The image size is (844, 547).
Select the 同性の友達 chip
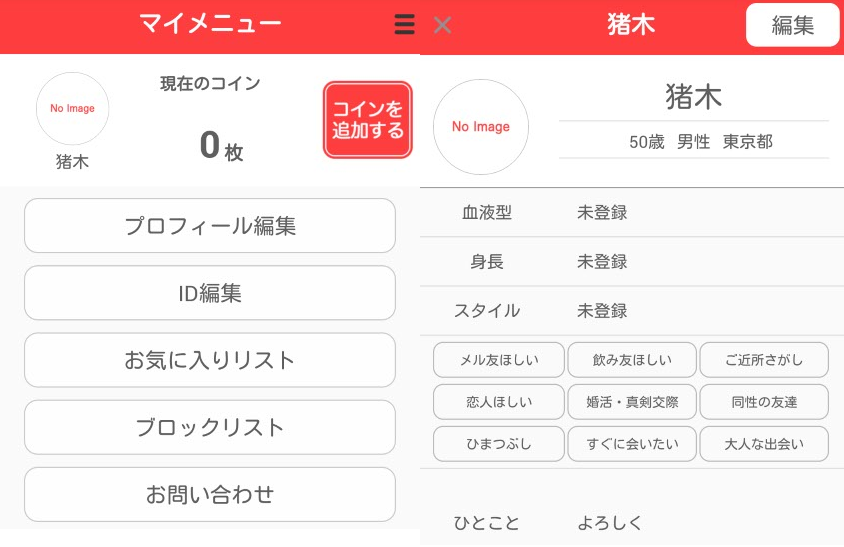tap(764, 402)
